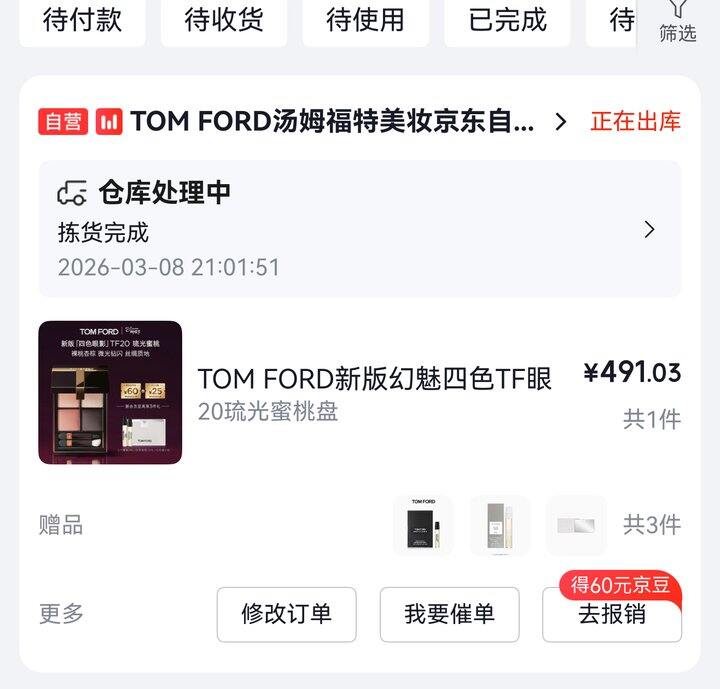Viewport: 720px width, 689px height.
Task: Switch to the 待付款 tab
Action: click(82, 19)
